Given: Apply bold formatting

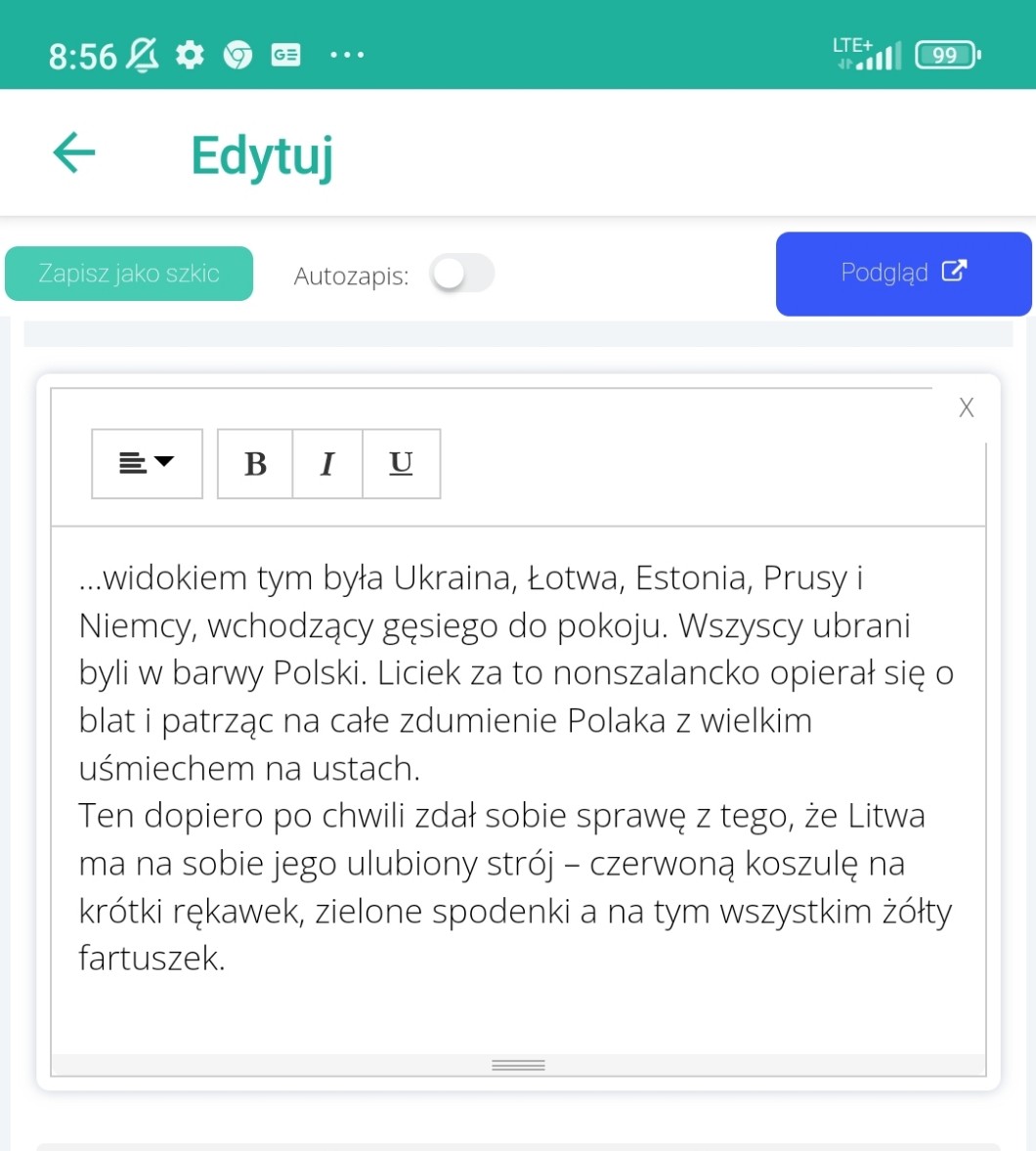Looking at the screenshot, I should [x=255, y=463].
